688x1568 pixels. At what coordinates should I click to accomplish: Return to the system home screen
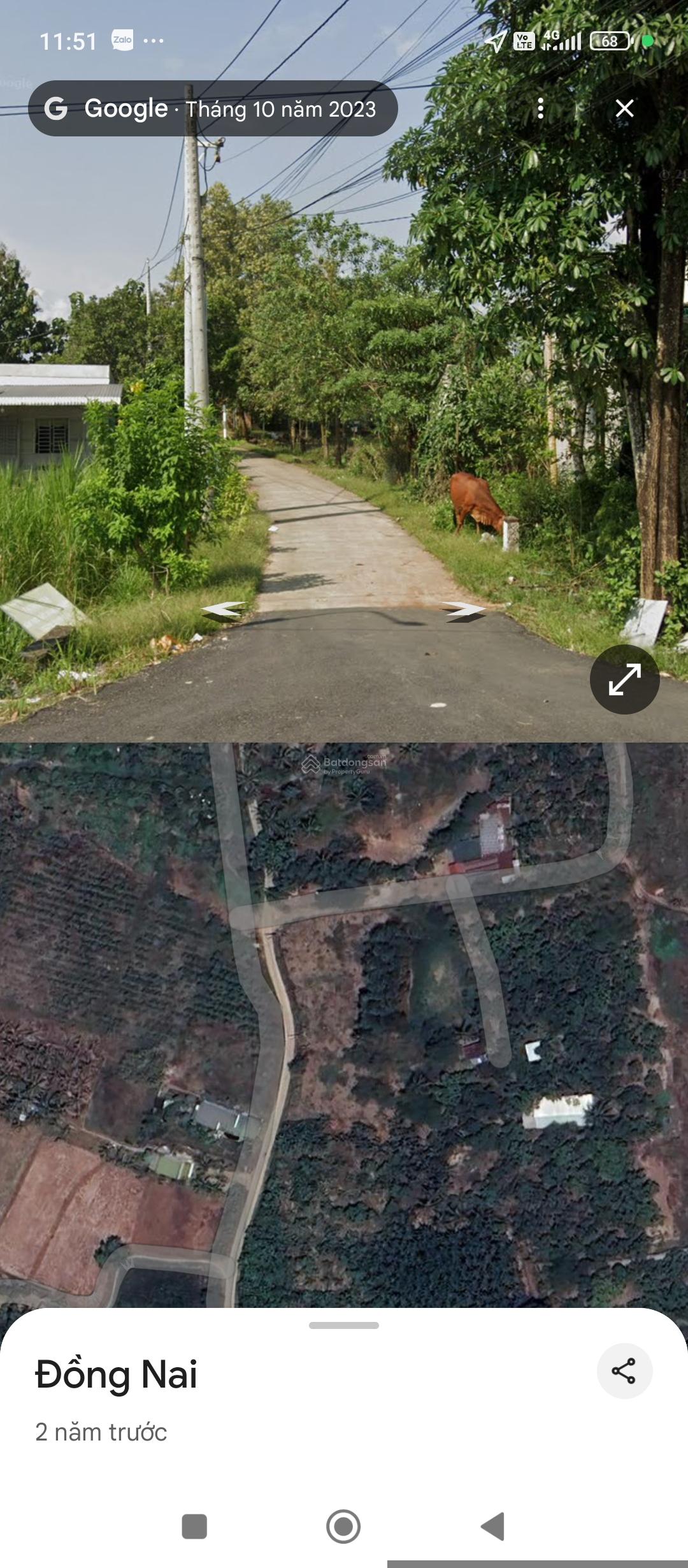click(x=343, y=1527)
